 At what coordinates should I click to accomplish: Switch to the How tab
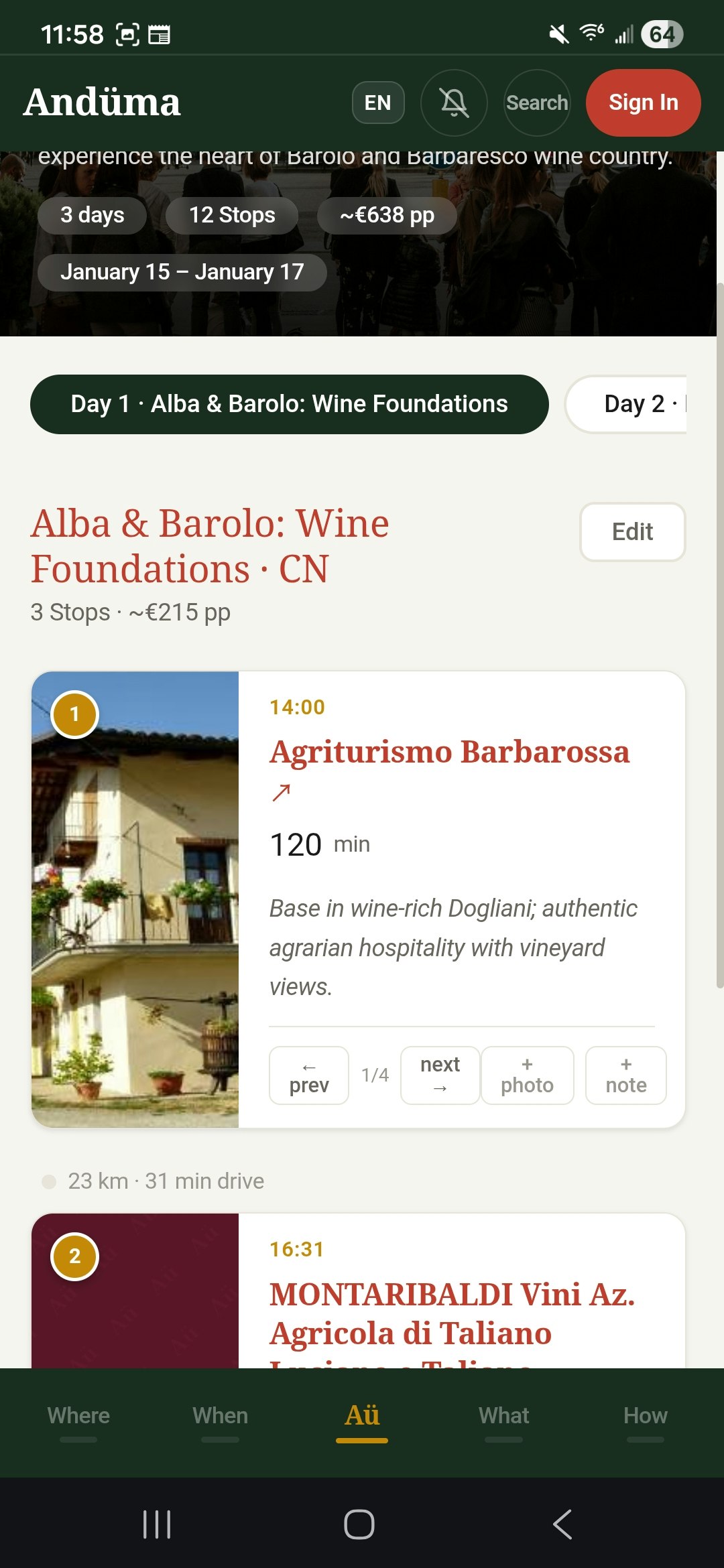(645, 1416)
